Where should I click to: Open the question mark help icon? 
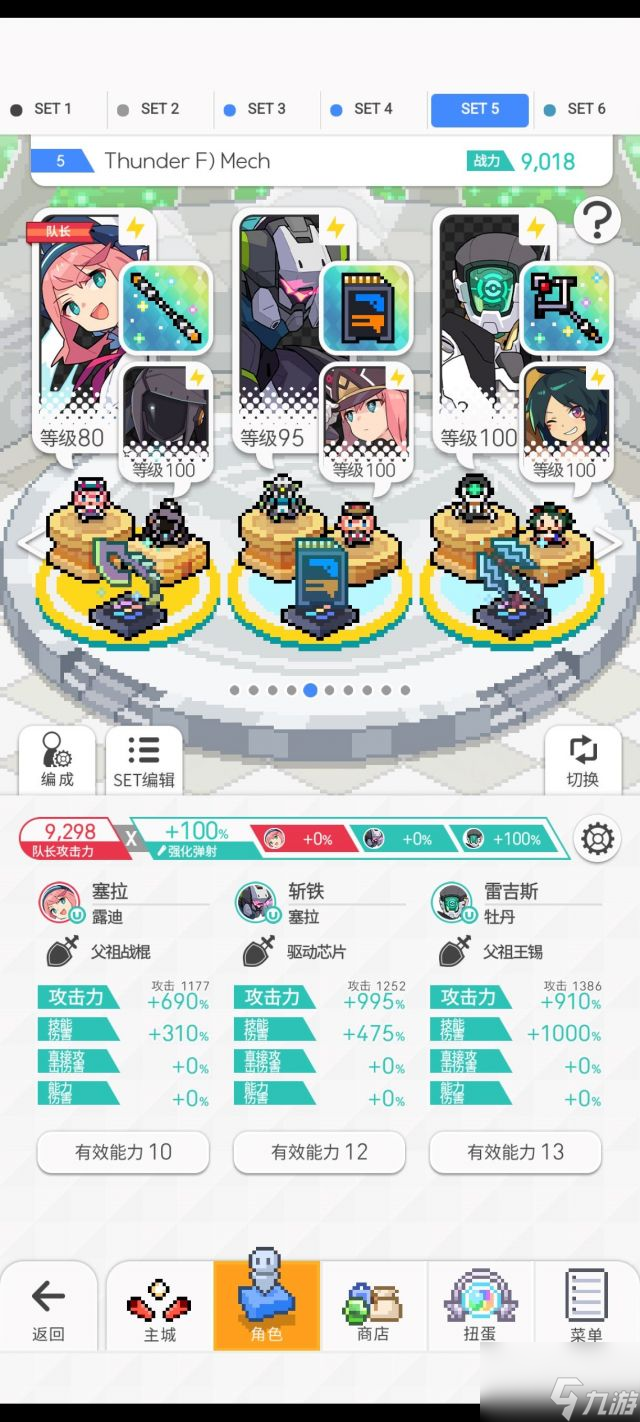(x=597, y=219)
